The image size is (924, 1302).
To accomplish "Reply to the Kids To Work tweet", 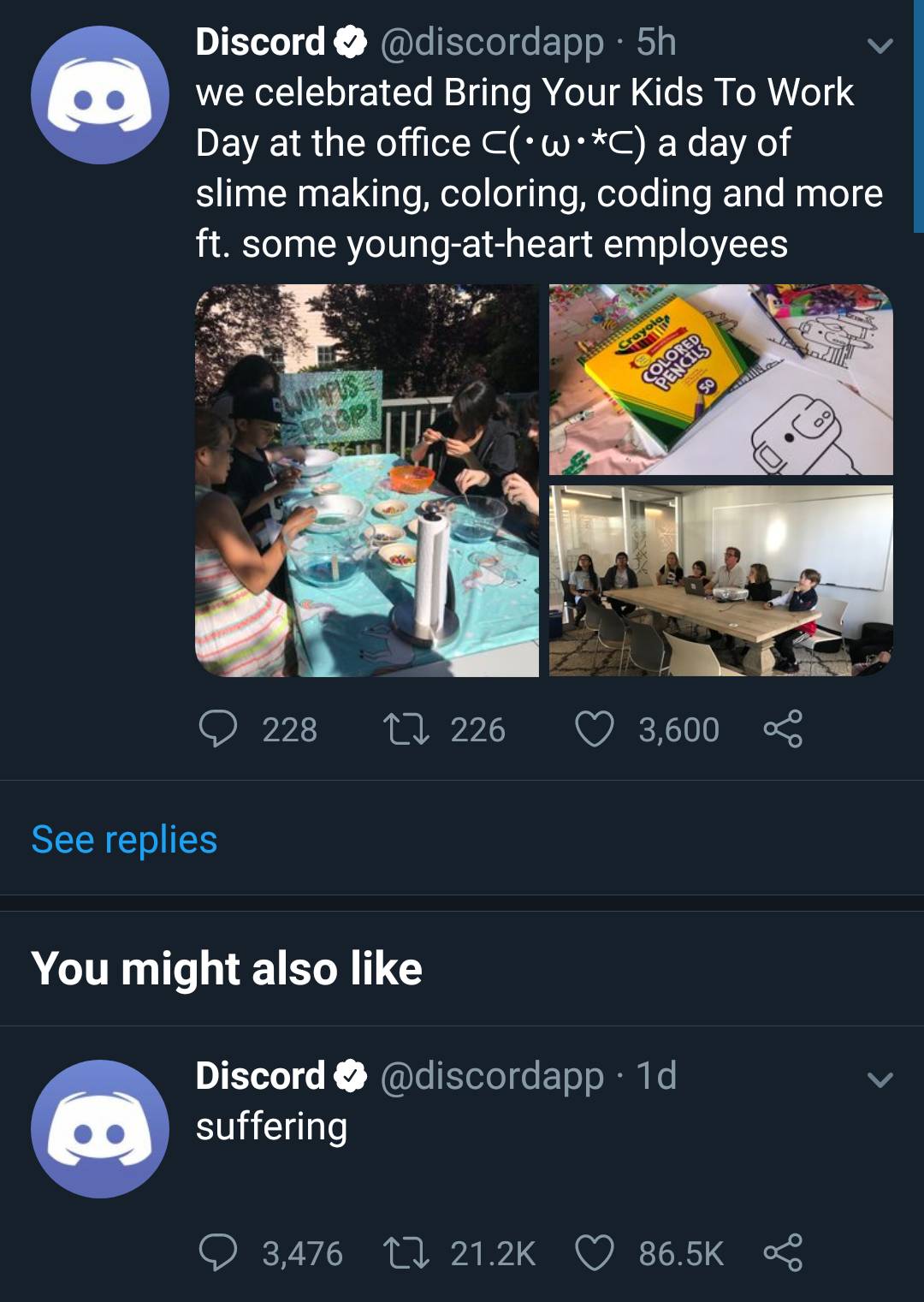I will click(218, 729).
